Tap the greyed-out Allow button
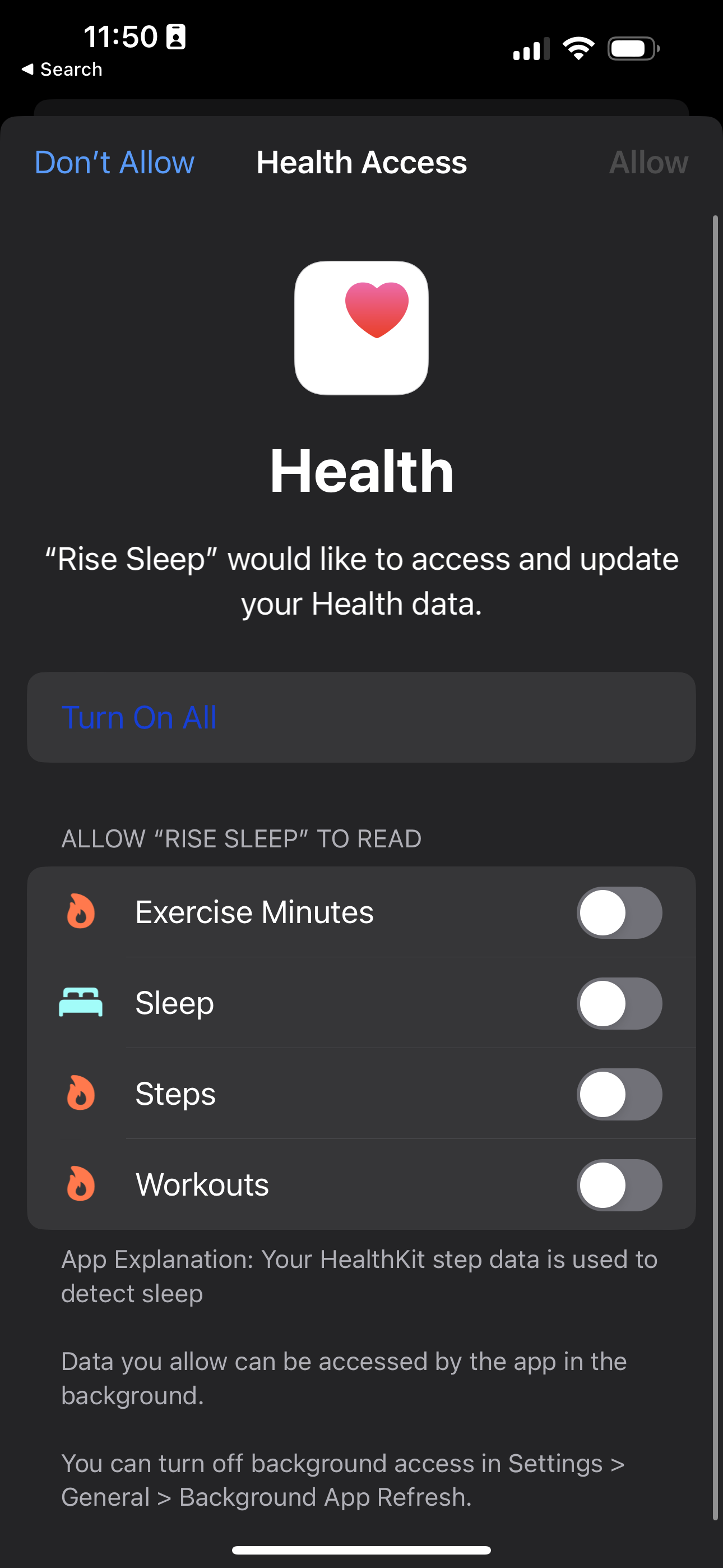Image resolution: width=723 pixels, height=1568 pixels. pyautogui.click(x=648, y=163)
